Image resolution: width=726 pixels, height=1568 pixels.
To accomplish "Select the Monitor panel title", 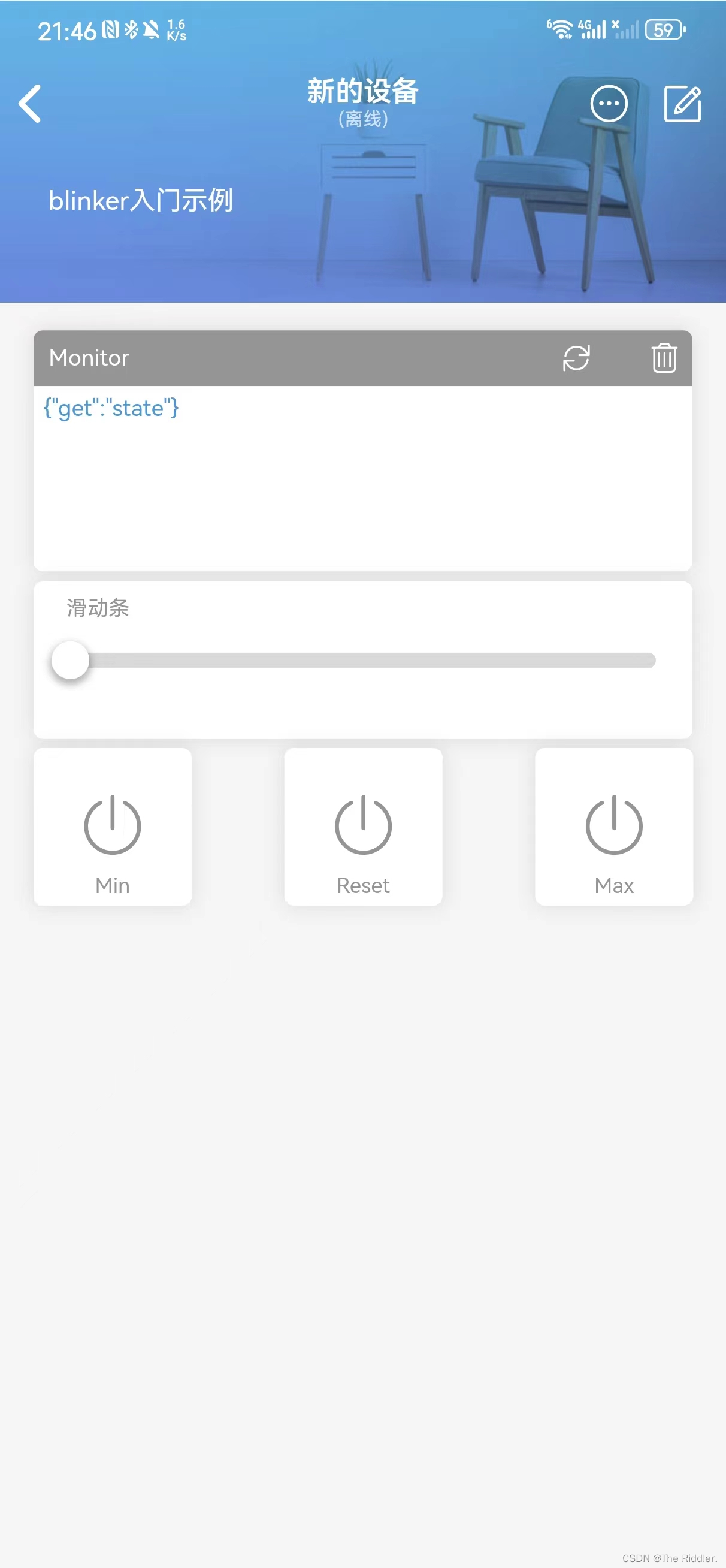I will 89,358.
